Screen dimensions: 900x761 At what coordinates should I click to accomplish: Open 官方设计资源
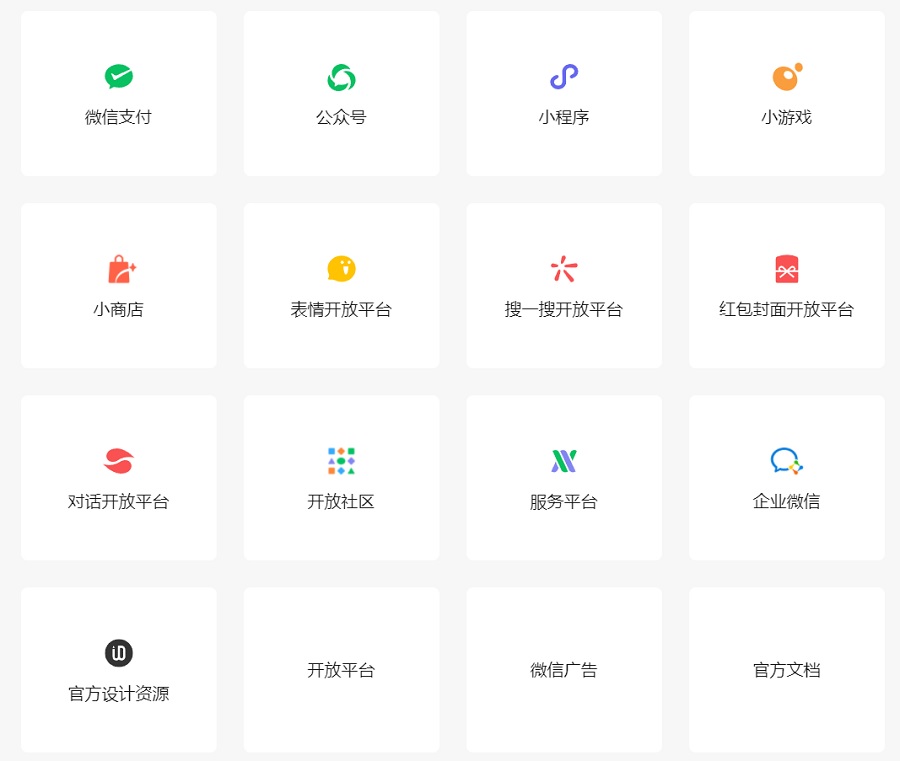point(118,671)
